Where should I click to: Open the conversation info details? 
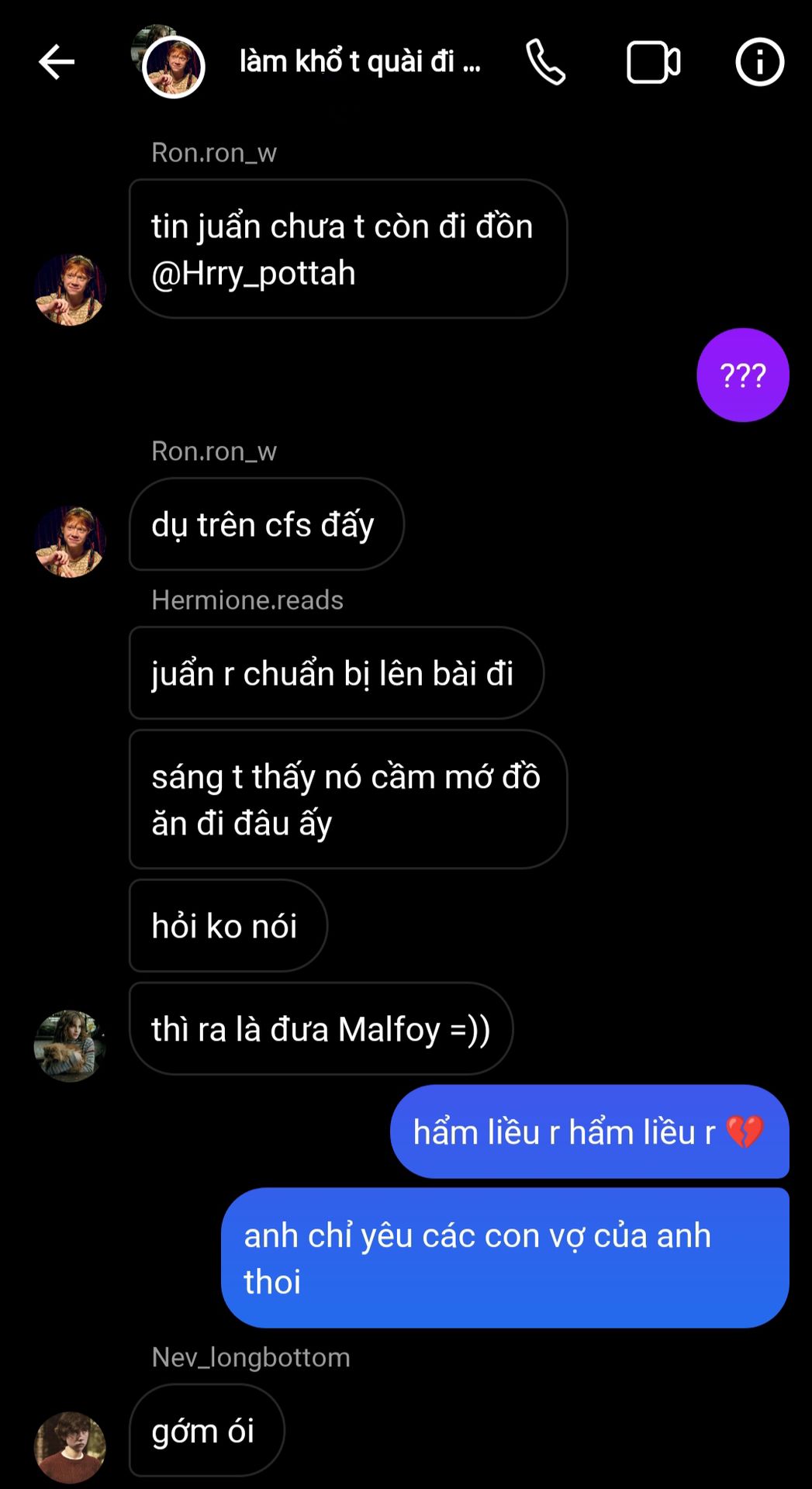coord(759,62)
